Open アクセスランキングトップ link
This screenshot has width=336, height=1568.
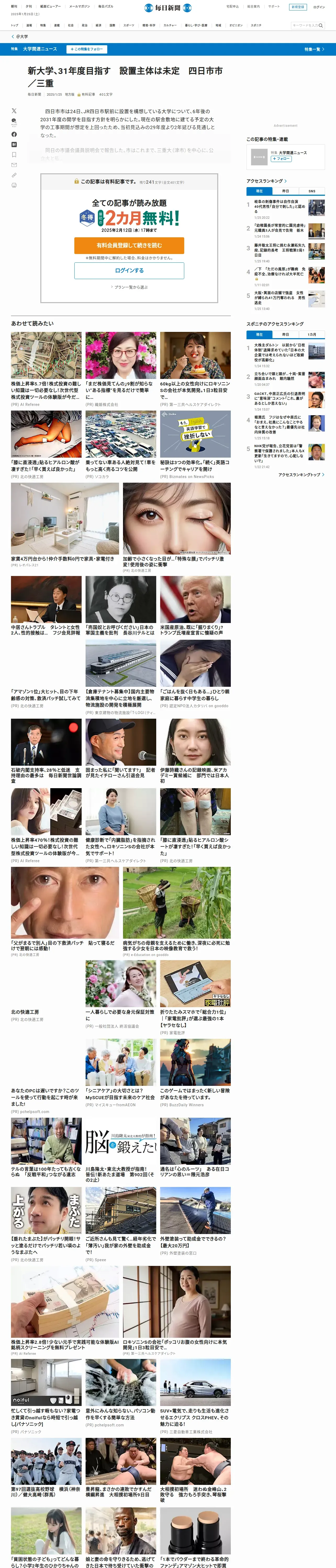[x=301, y=475]
